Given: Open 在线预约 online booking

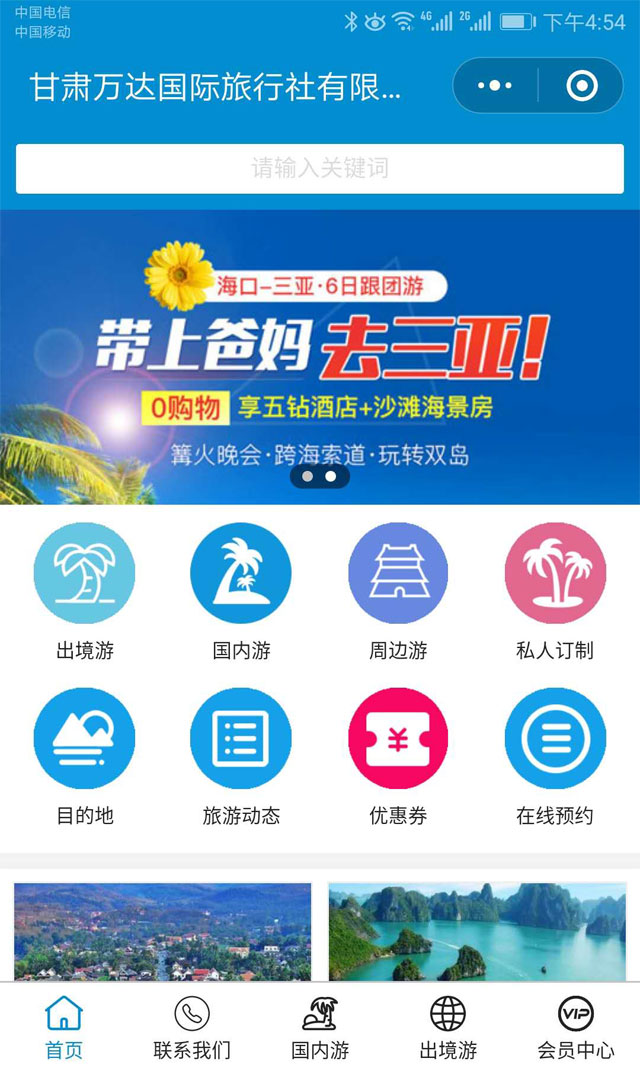Looking at the screenshot, I should pyautogui.click(x=555, y=740).
